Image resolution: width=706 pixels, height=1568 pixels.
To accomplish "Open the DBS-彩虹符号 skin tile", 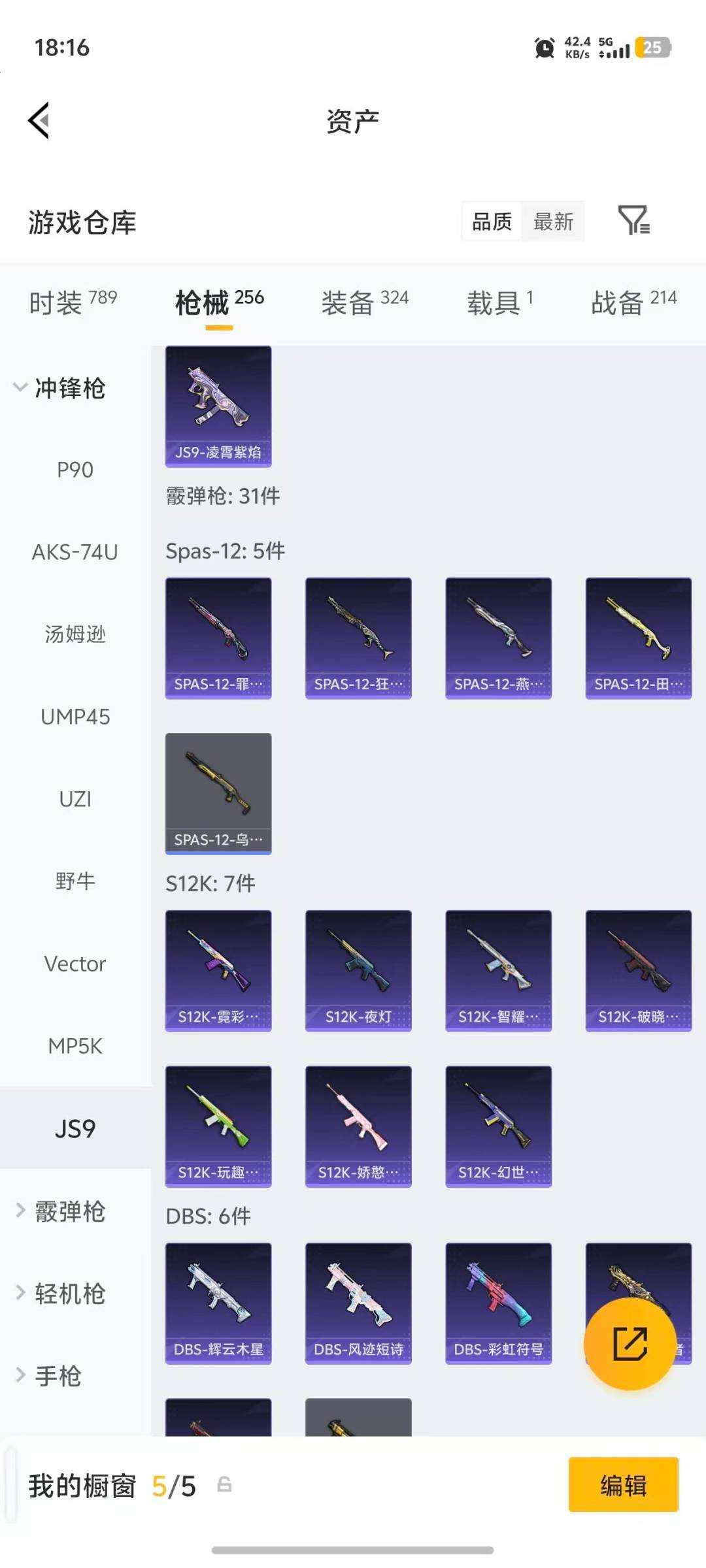I will tap(498, 1303).
